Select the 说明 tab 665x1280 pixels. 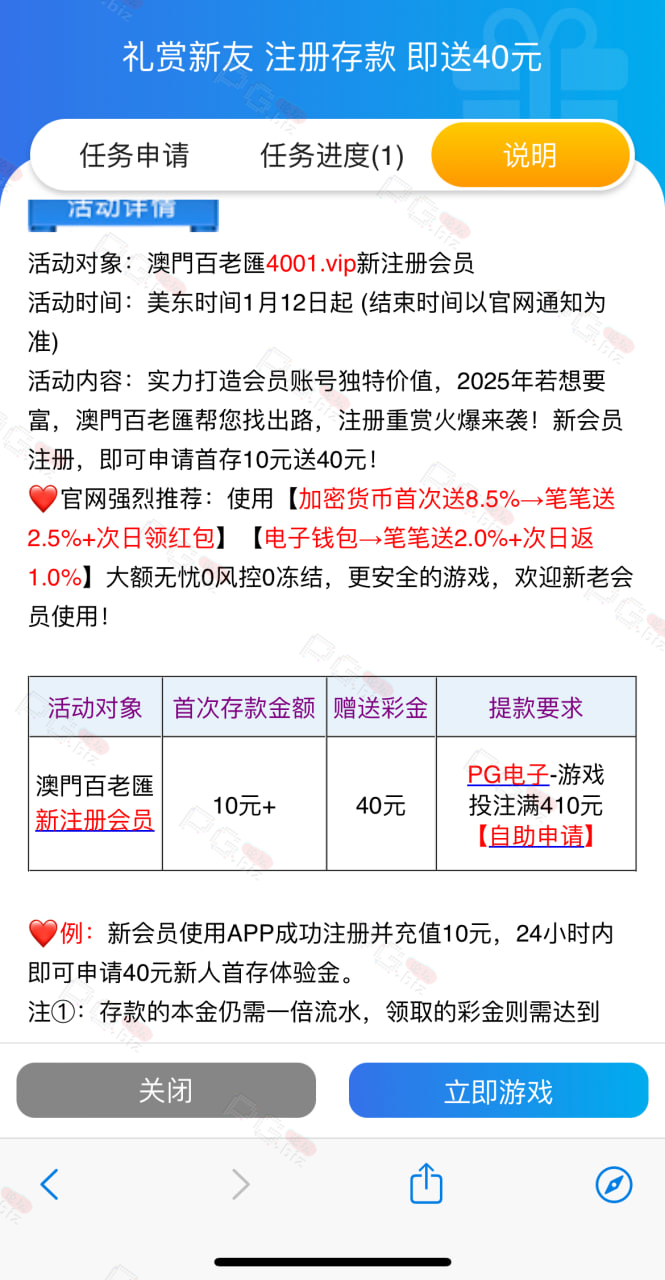tap(530, 156)
